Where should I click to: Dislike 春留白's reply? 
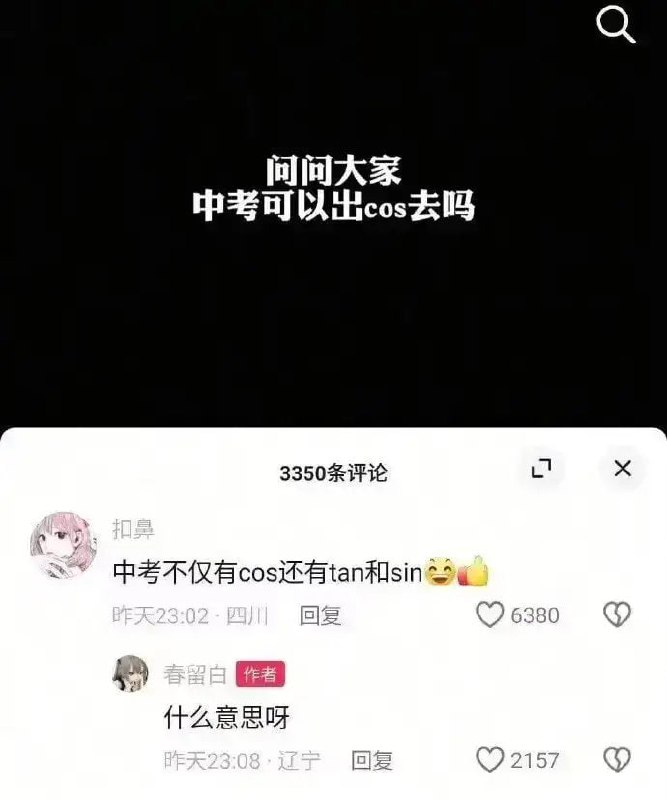[x=617, y=760]
